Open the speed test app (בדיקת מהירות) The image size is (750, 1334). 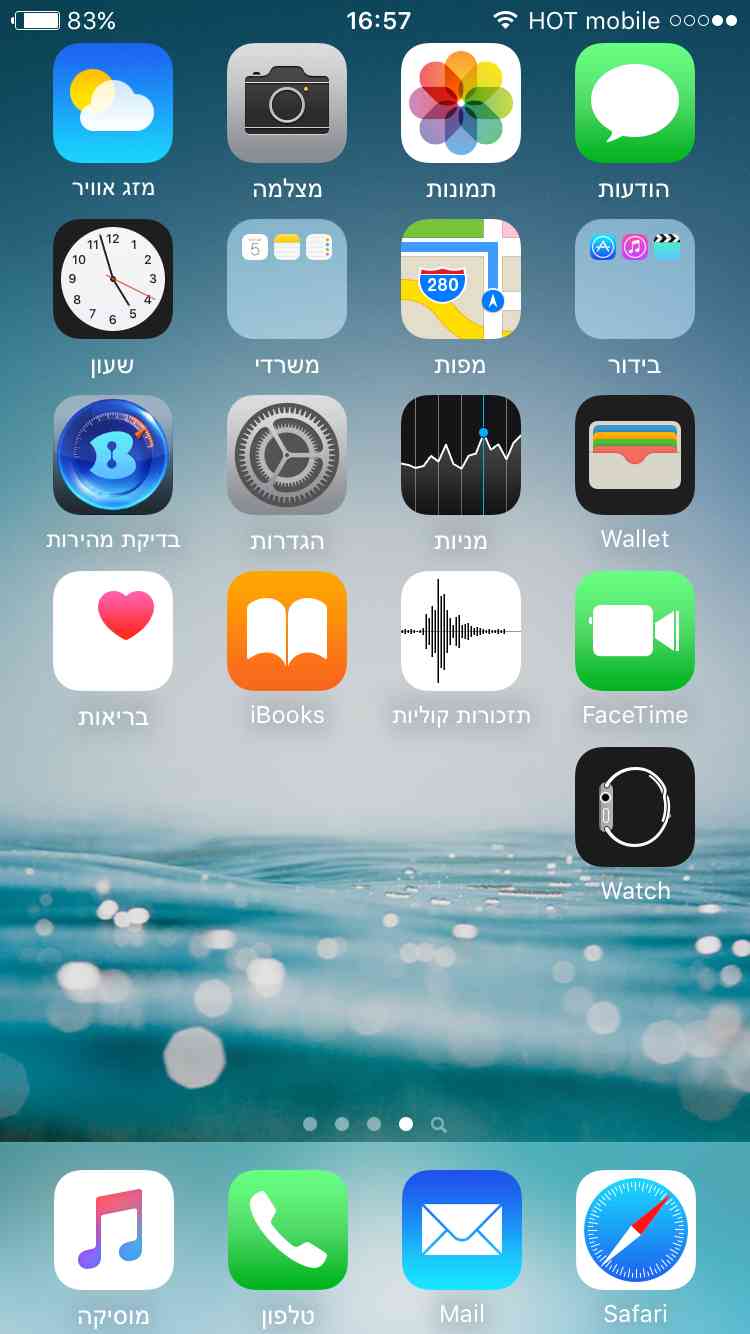113,455
